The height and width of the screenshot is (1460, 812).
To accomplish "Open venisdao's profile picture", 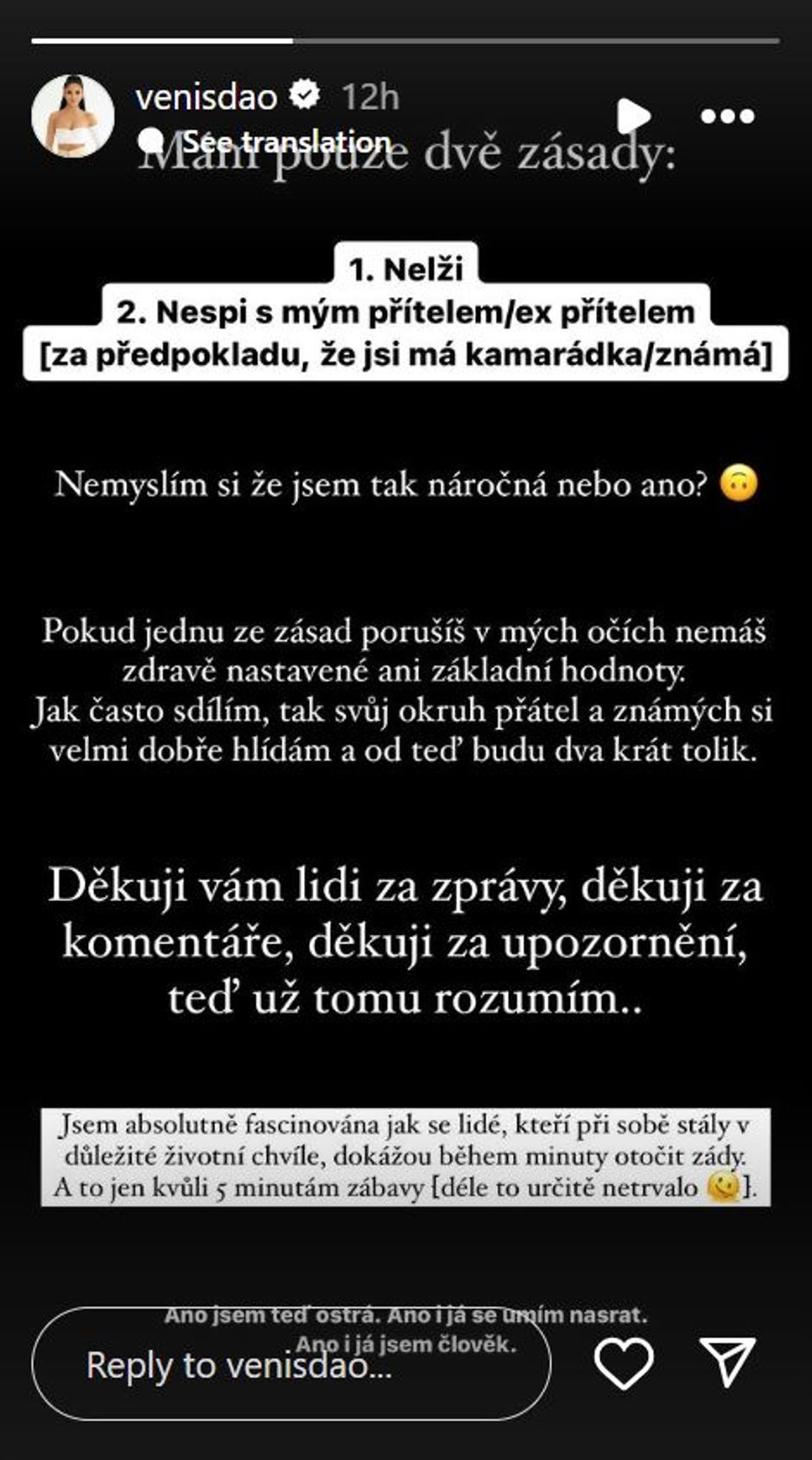I will click(72, 116).
